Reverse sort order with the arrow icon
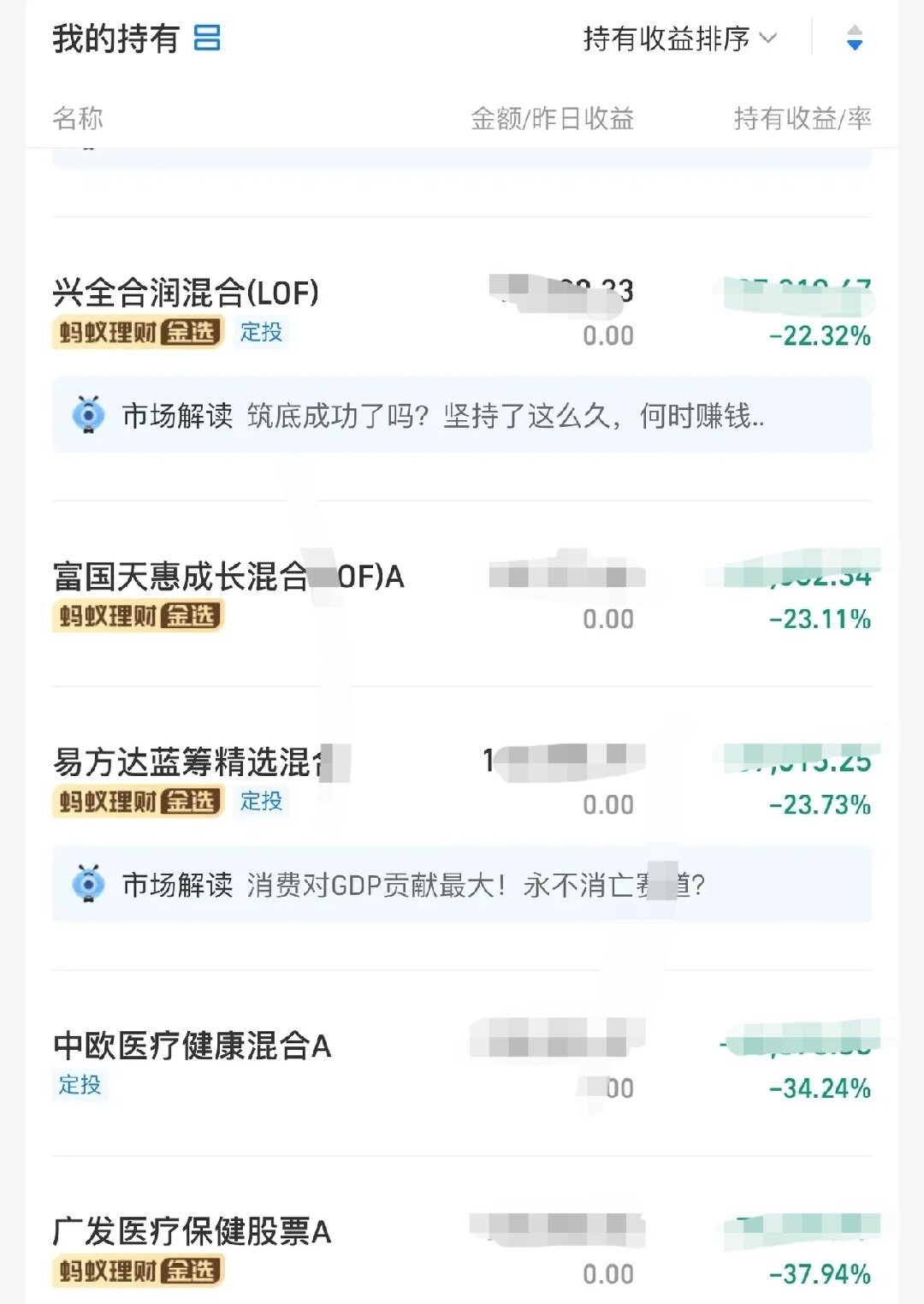 [x=854, y=39]
